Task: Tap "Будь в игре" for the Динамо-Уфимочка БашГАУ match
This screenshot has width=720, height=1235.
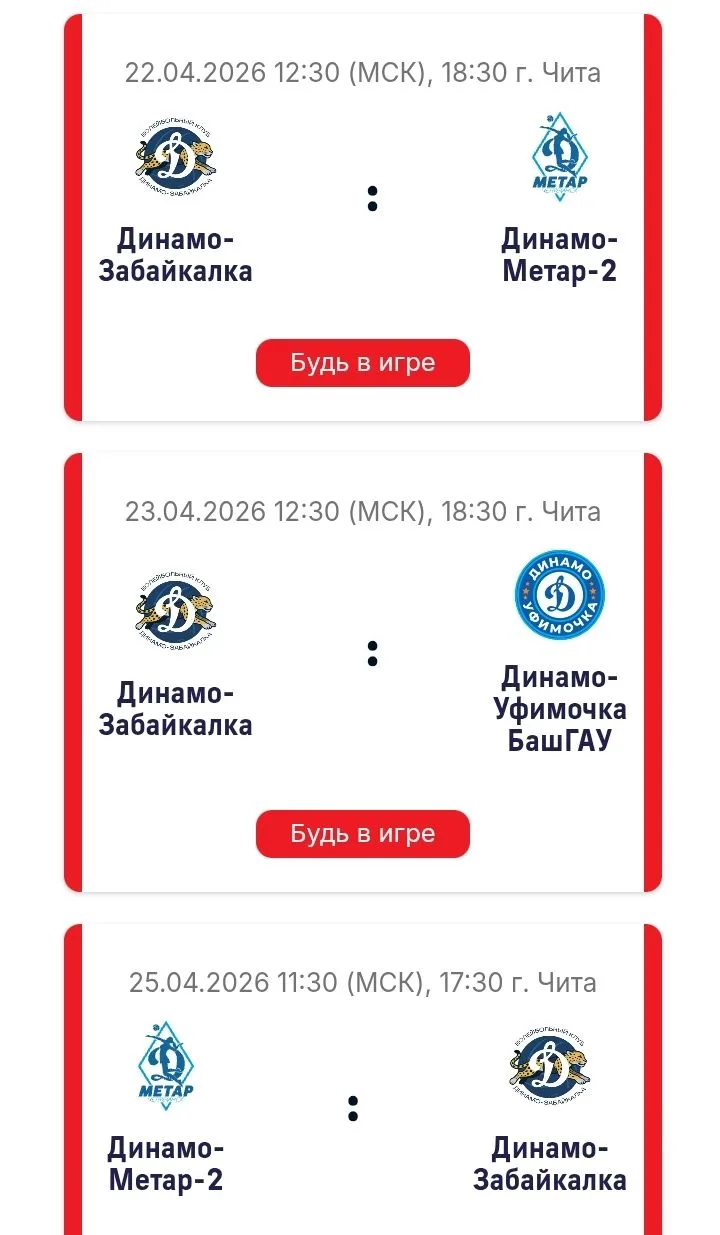Action: coord(362,833)
